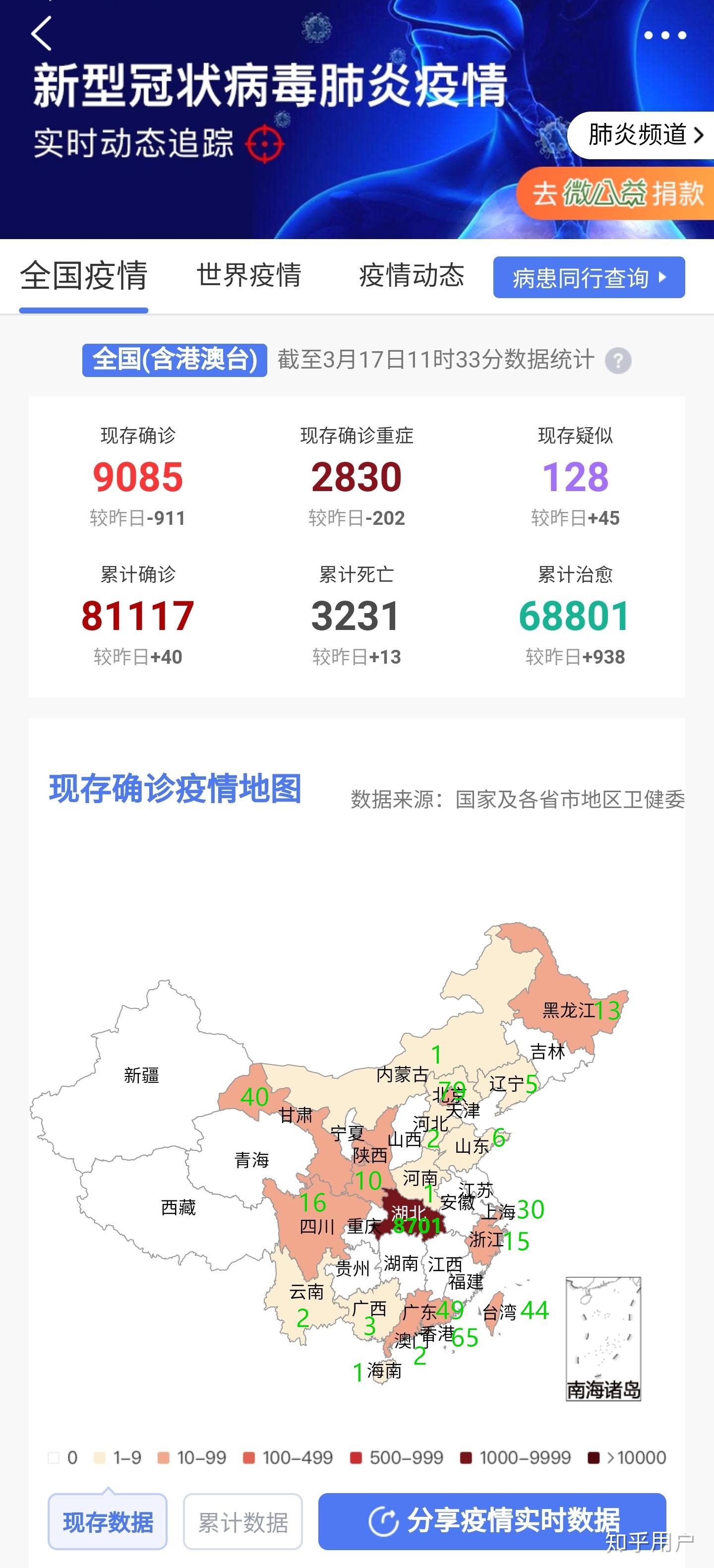The image size is (714, 1568).
Task: Tap 去微公益捐款 to donate
Action: point(617,193)
